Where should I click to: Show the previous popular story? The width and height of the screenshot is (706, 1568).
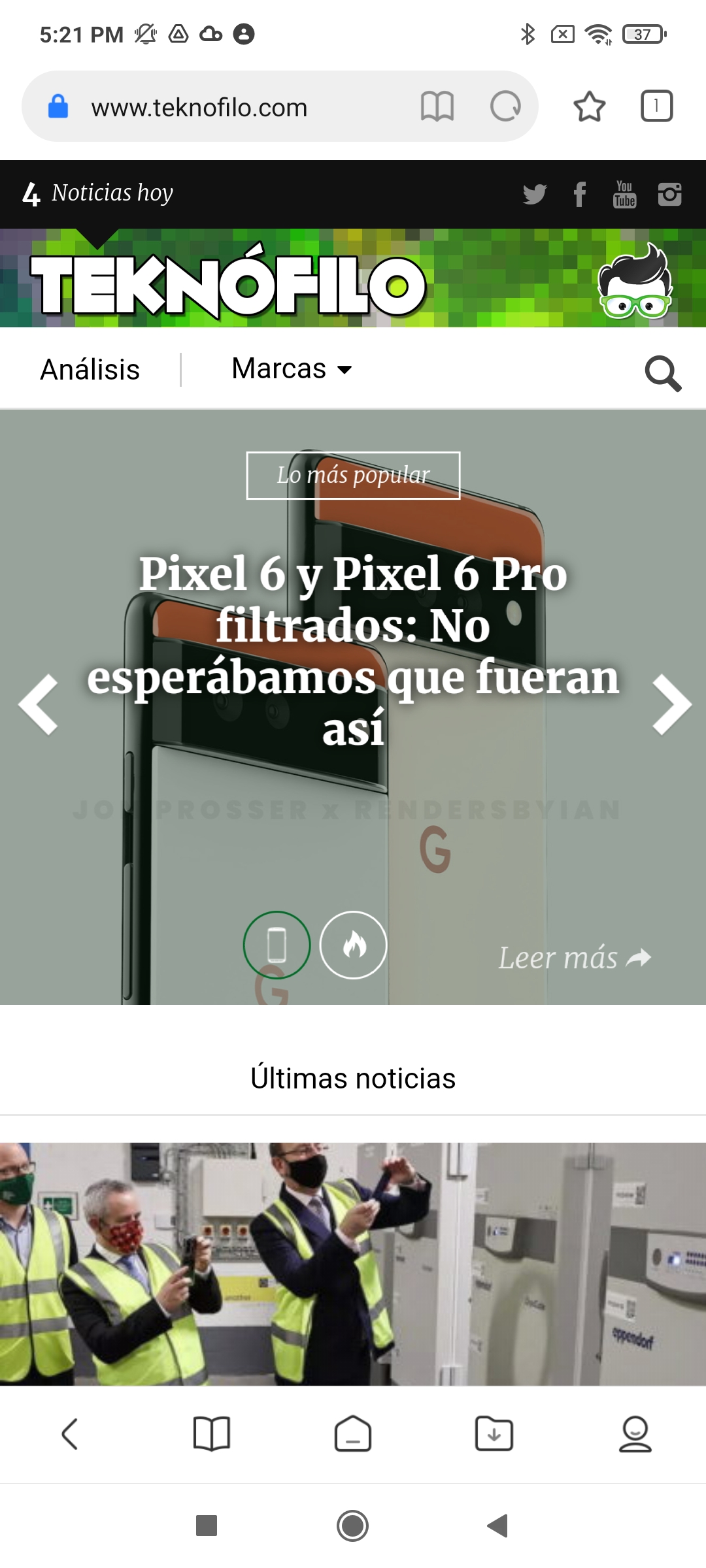tap(39, 704)
